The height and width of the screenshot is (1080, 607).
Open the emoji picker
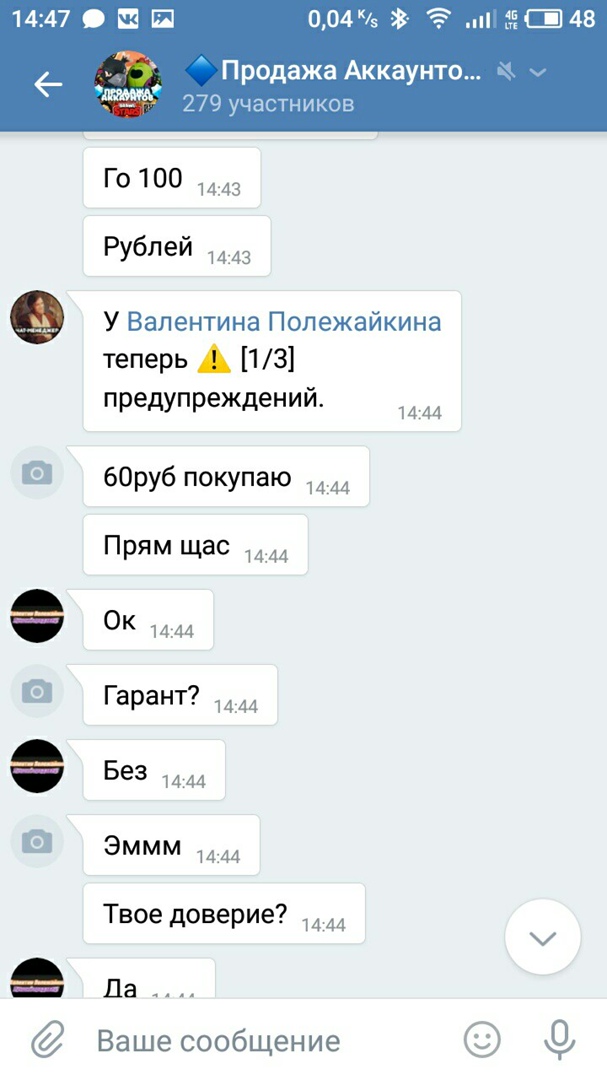pyautogui.click(x=483, y=1040)
